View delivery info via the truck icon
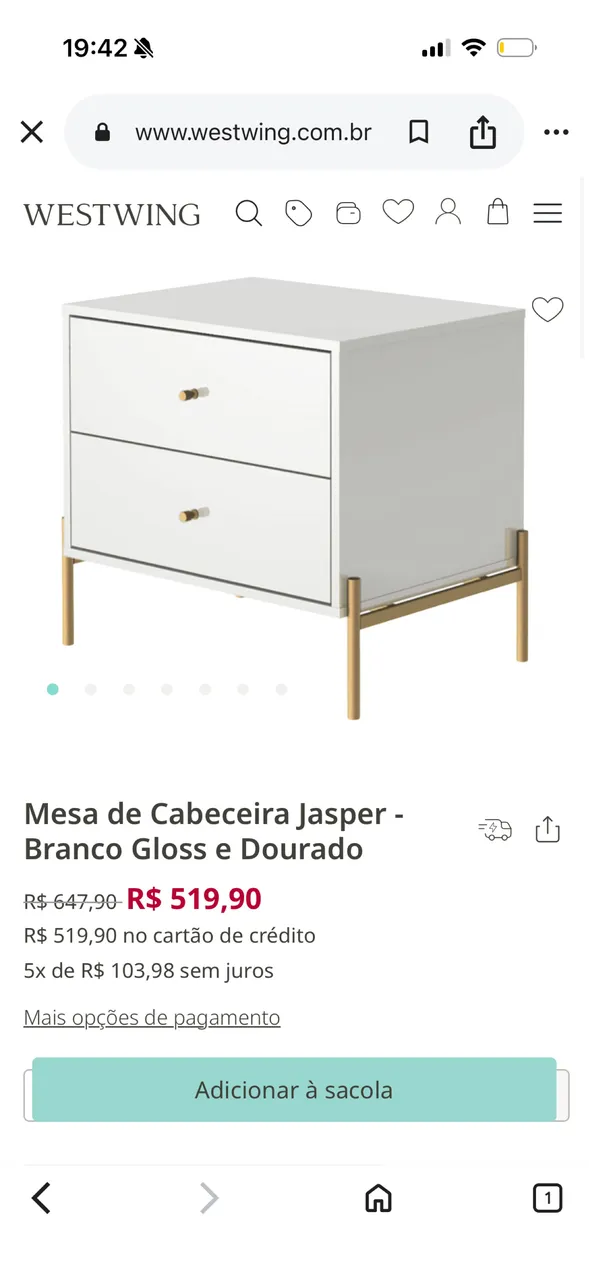589x1280 pixels. point(495,830)
